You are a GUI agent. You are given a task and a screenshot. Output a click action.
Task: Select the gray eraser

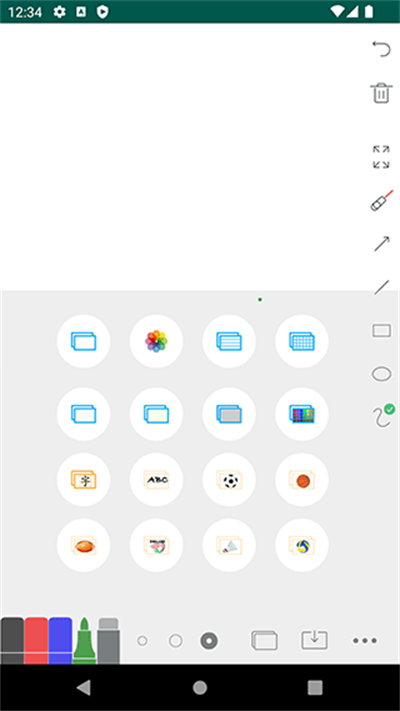[109, 640]
